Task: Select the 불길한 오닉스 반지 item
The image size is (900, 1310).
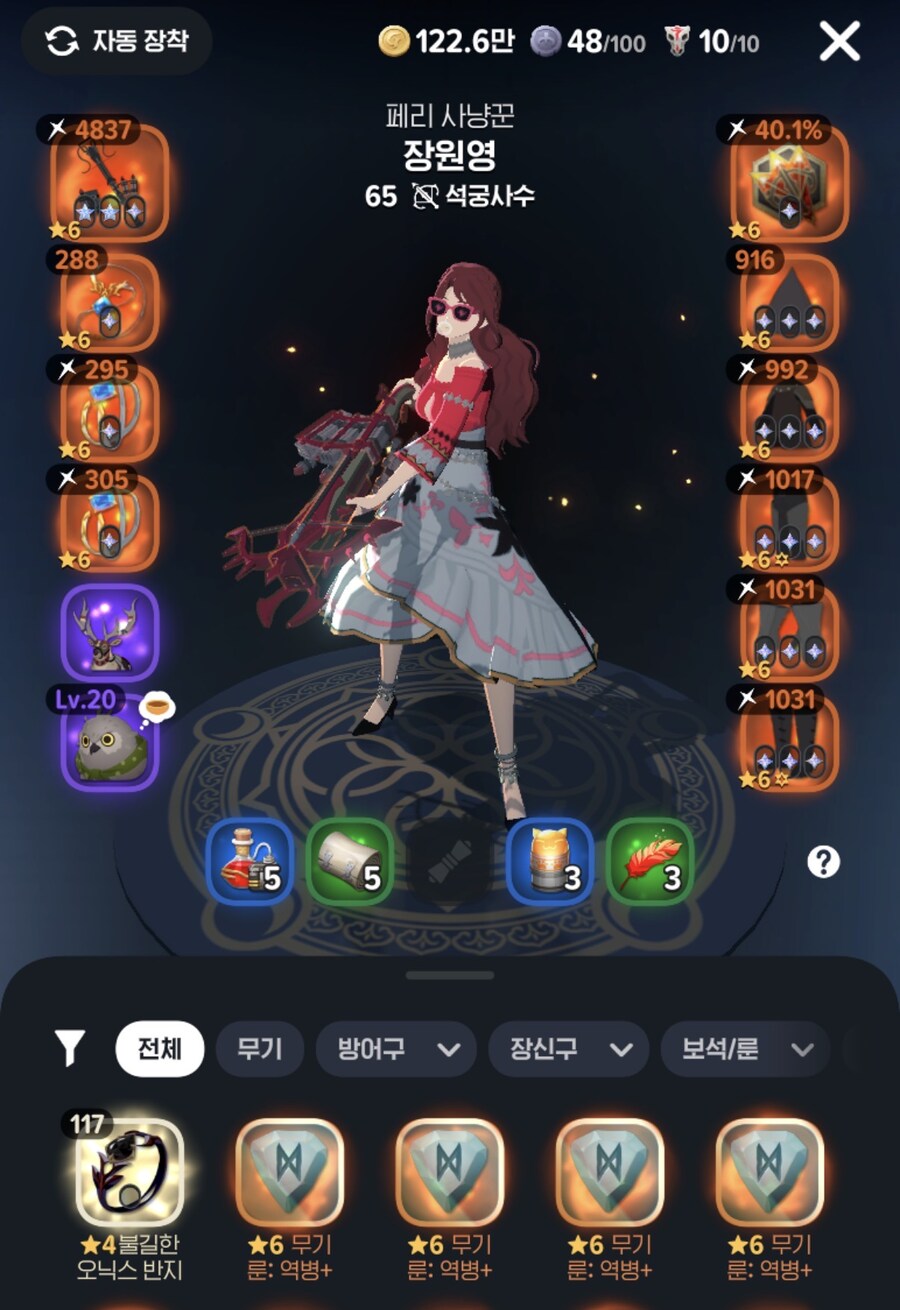Action: 130,1173
